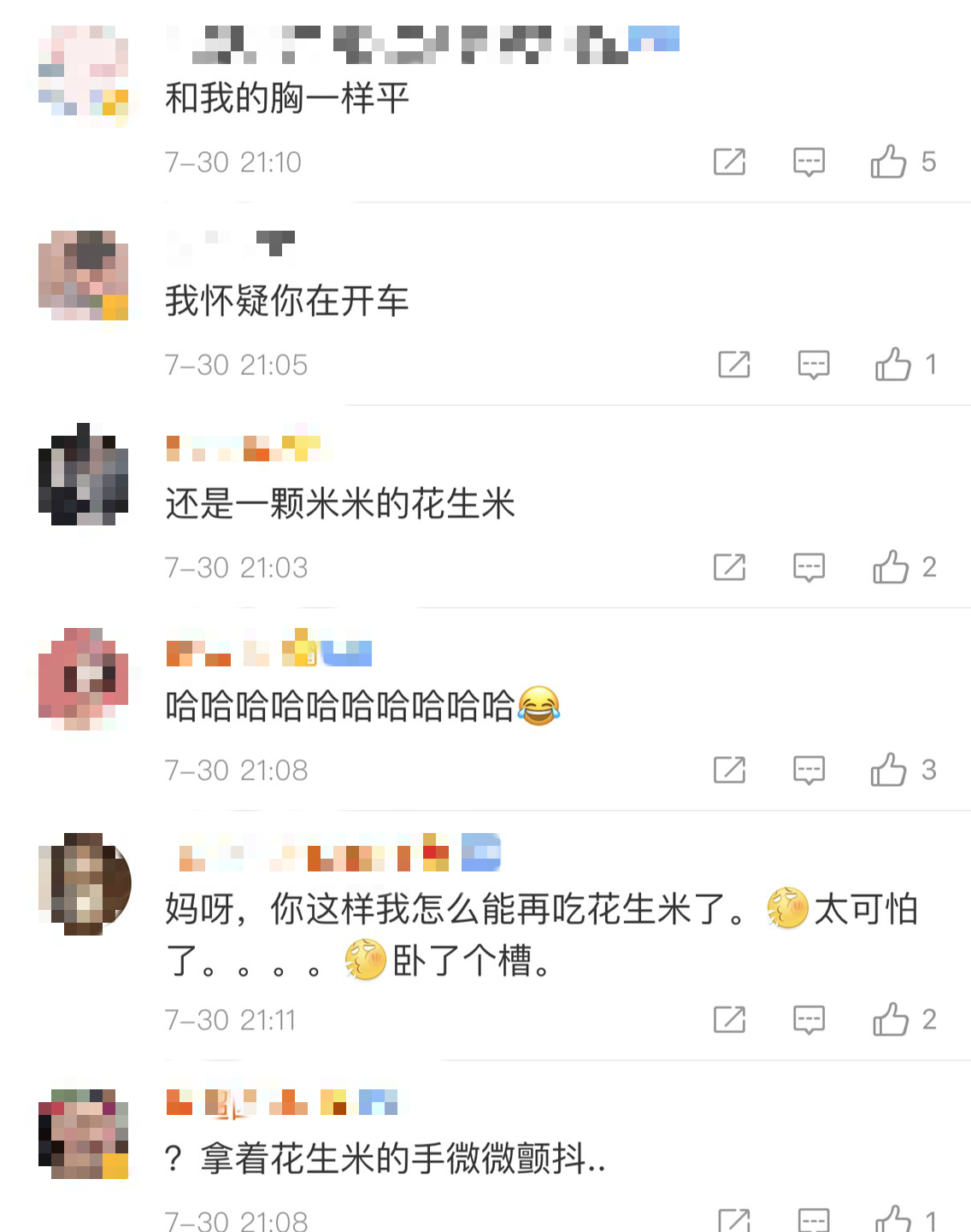Repost the comment "和我的胸一样平"
The height and width of the screenshot is (1232, 971).
point(729,161)
